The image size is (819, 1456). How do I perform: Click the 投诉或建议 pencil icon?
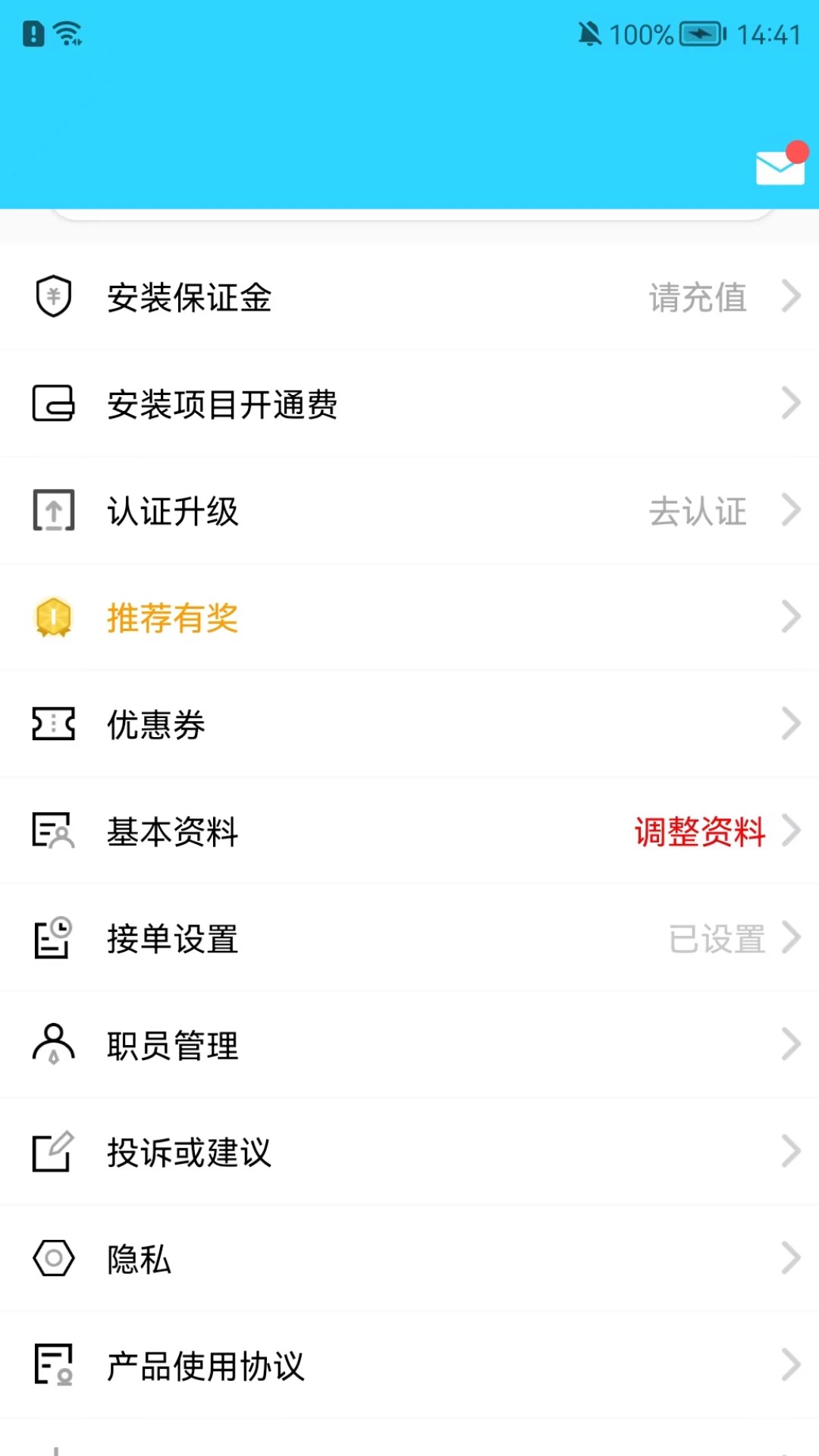coord(53,1153)
